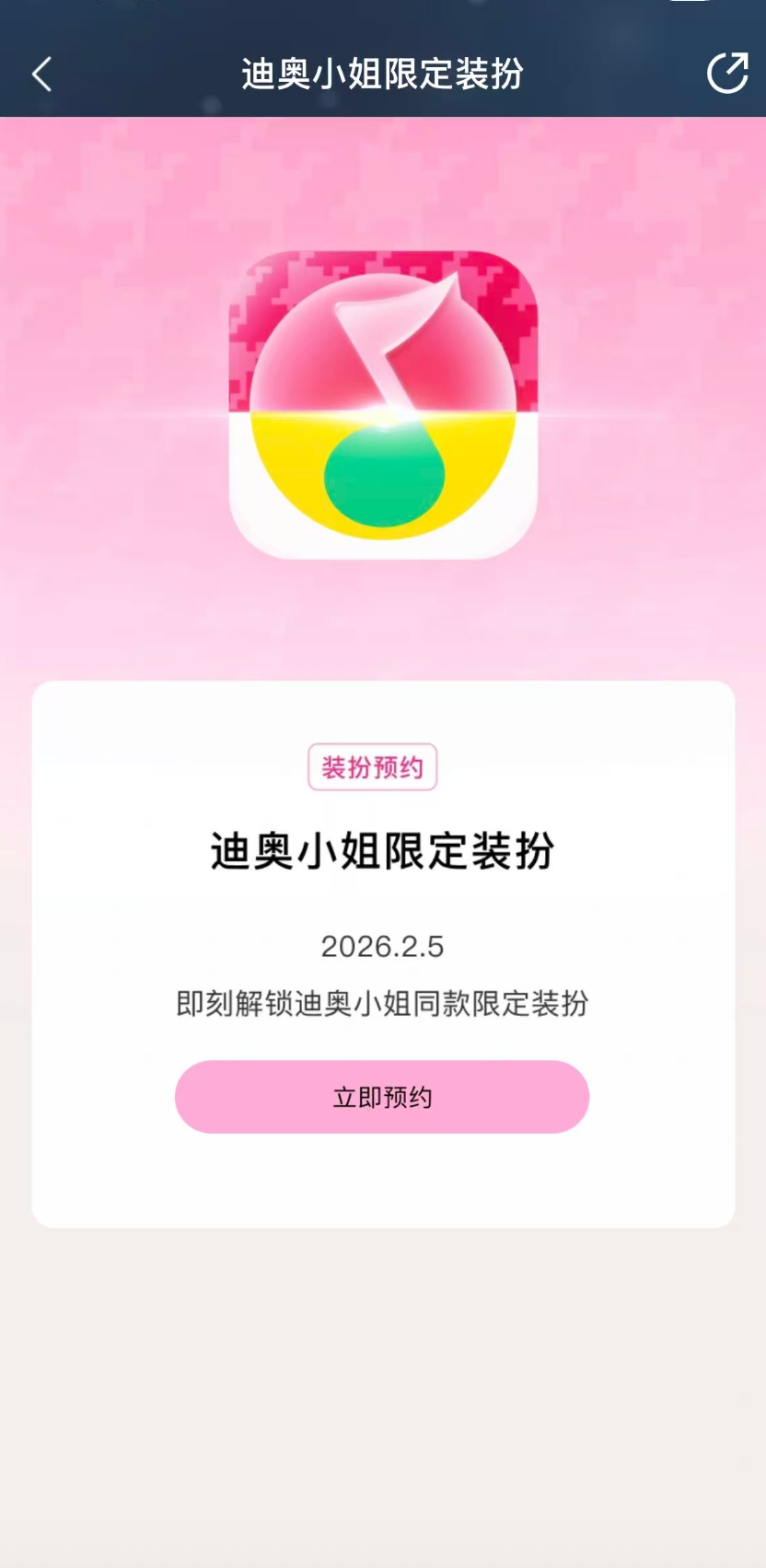Tap the chevron-style back navigation control
Image resolution: width=766 pixels, height=1568 pixels.
(x=41, y=74)
